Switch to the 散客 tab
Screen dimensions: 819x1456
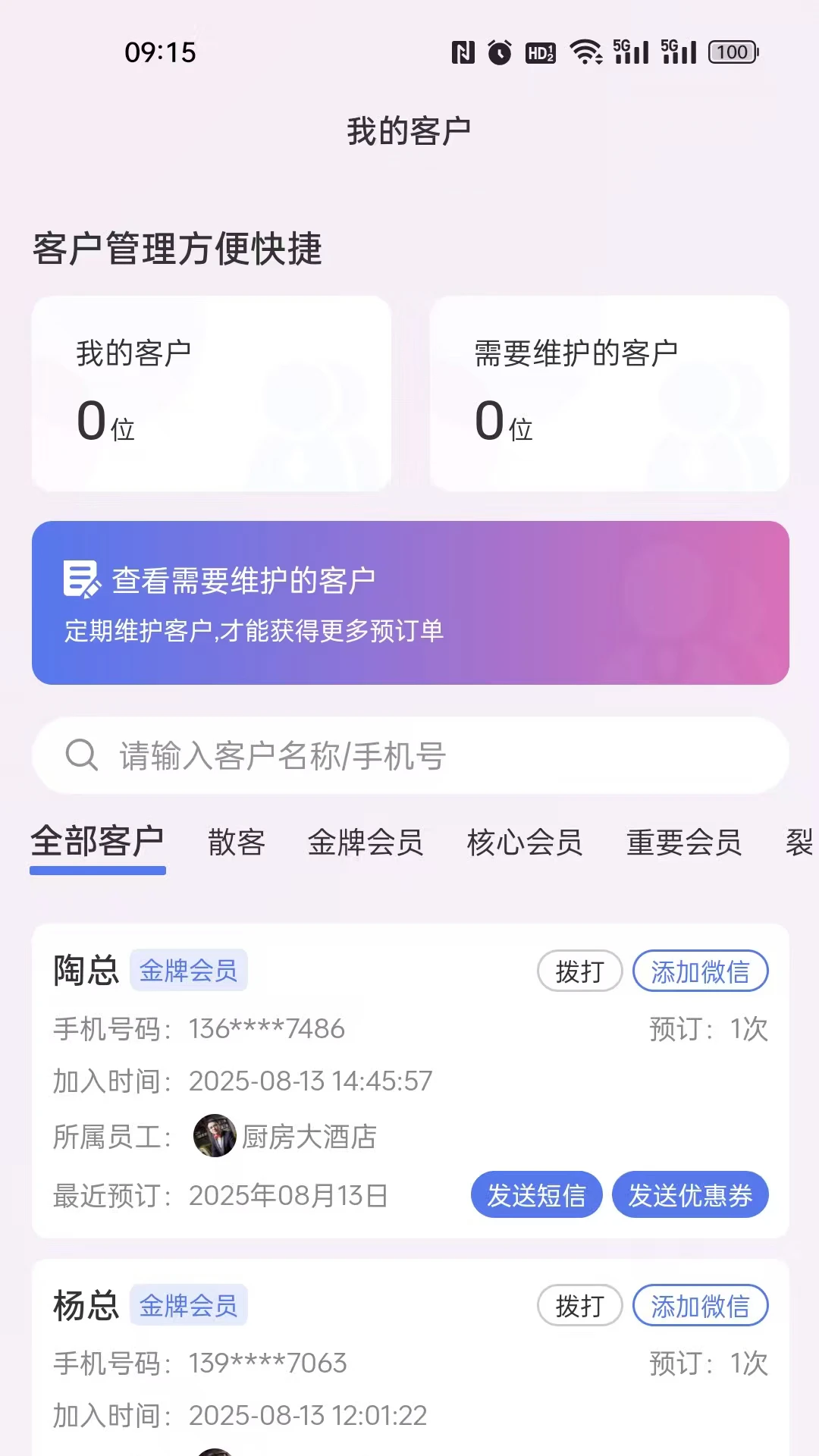235,843
